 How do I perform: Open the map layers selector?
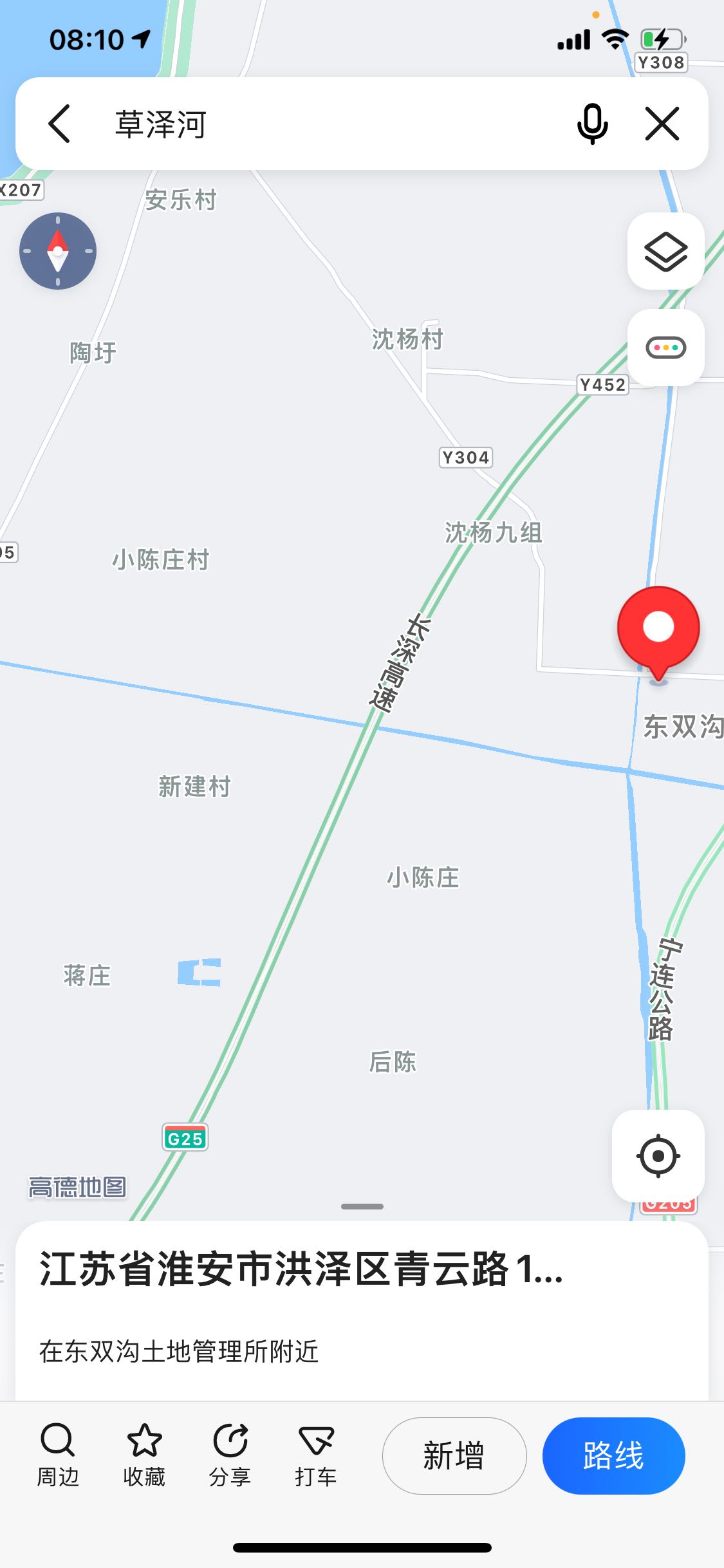click(x=665, y=251)
